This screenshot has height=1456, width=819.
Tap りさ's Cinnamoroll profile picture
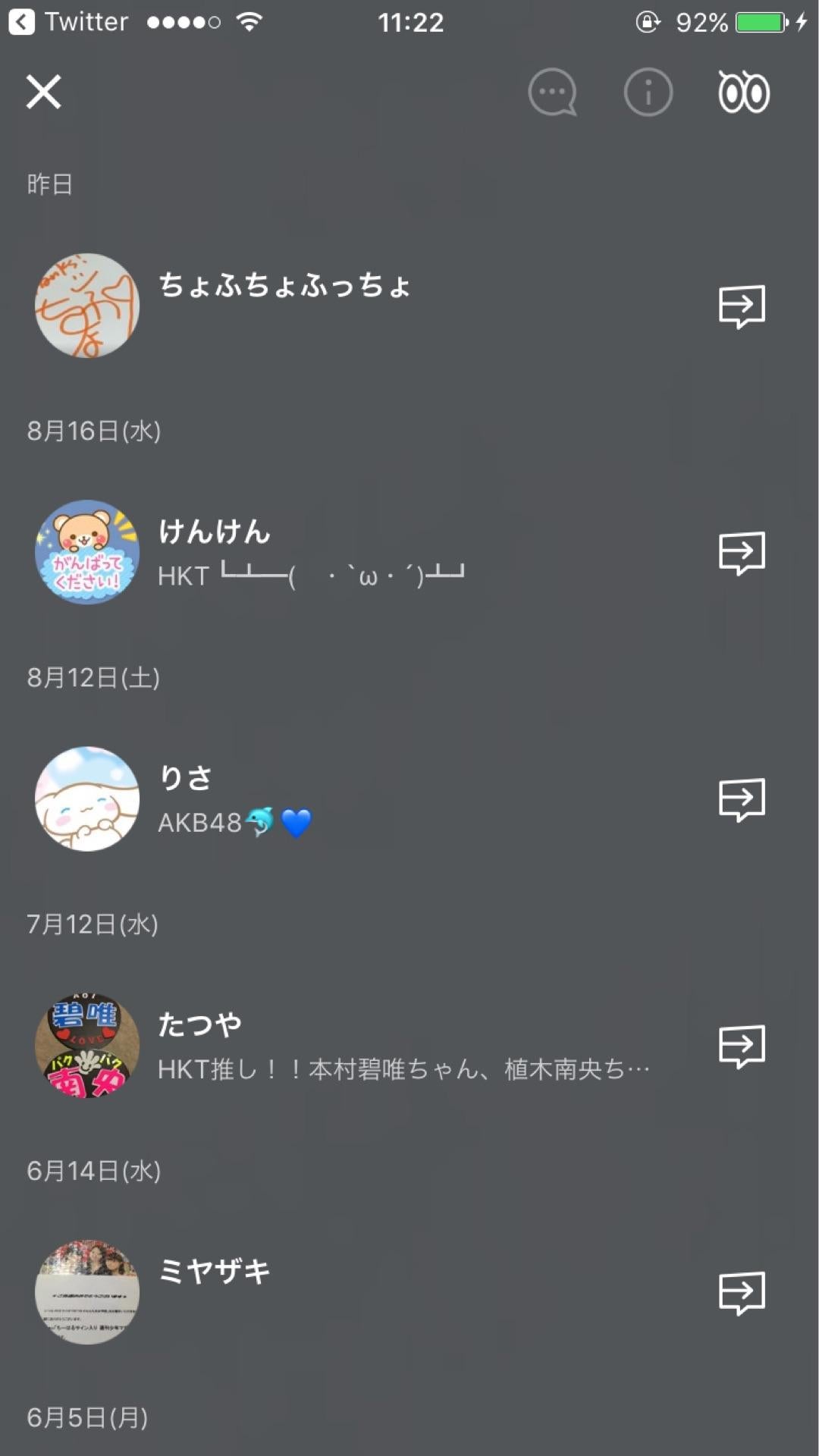click(x=86, y=799)
